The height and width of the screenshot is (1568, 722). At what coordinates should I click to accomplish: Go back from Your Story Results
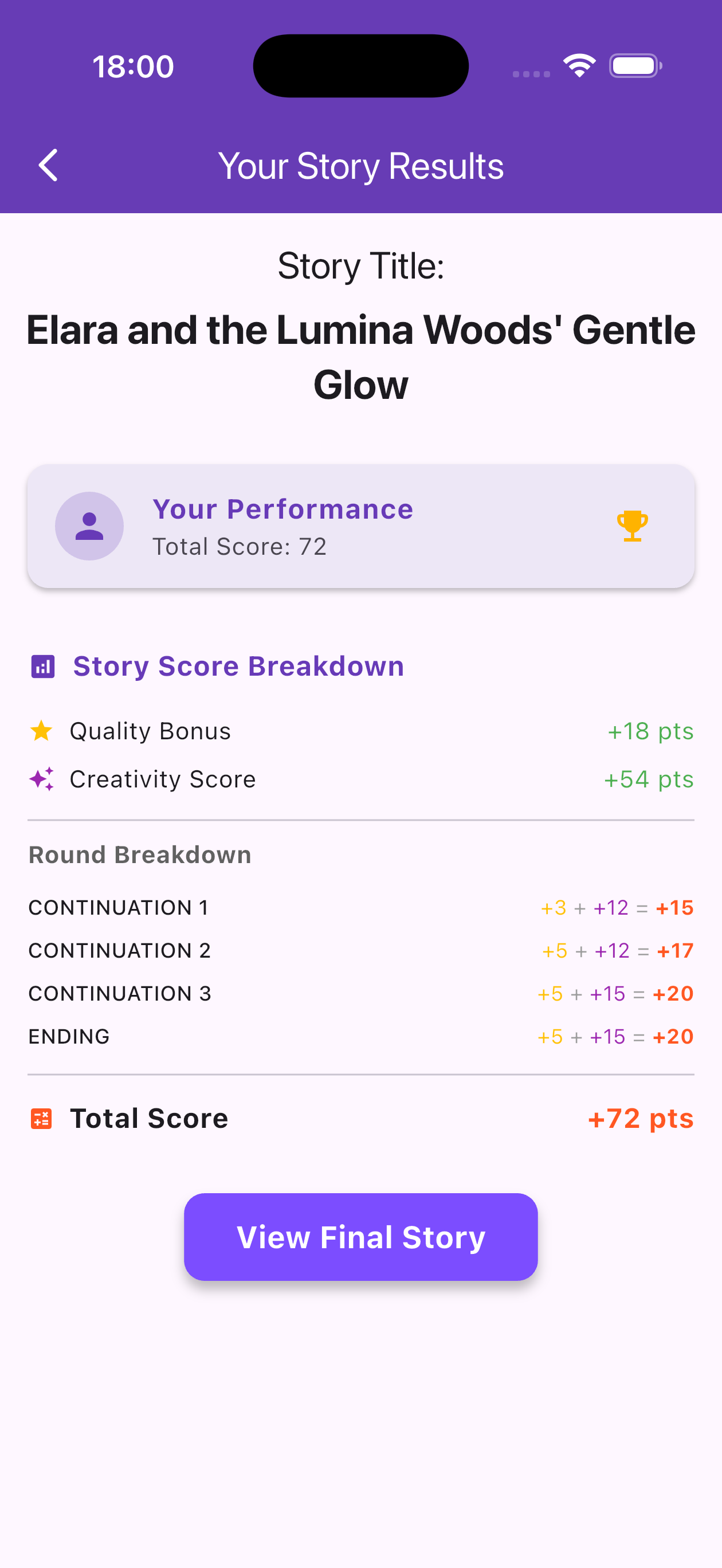[x=48, y=166]
